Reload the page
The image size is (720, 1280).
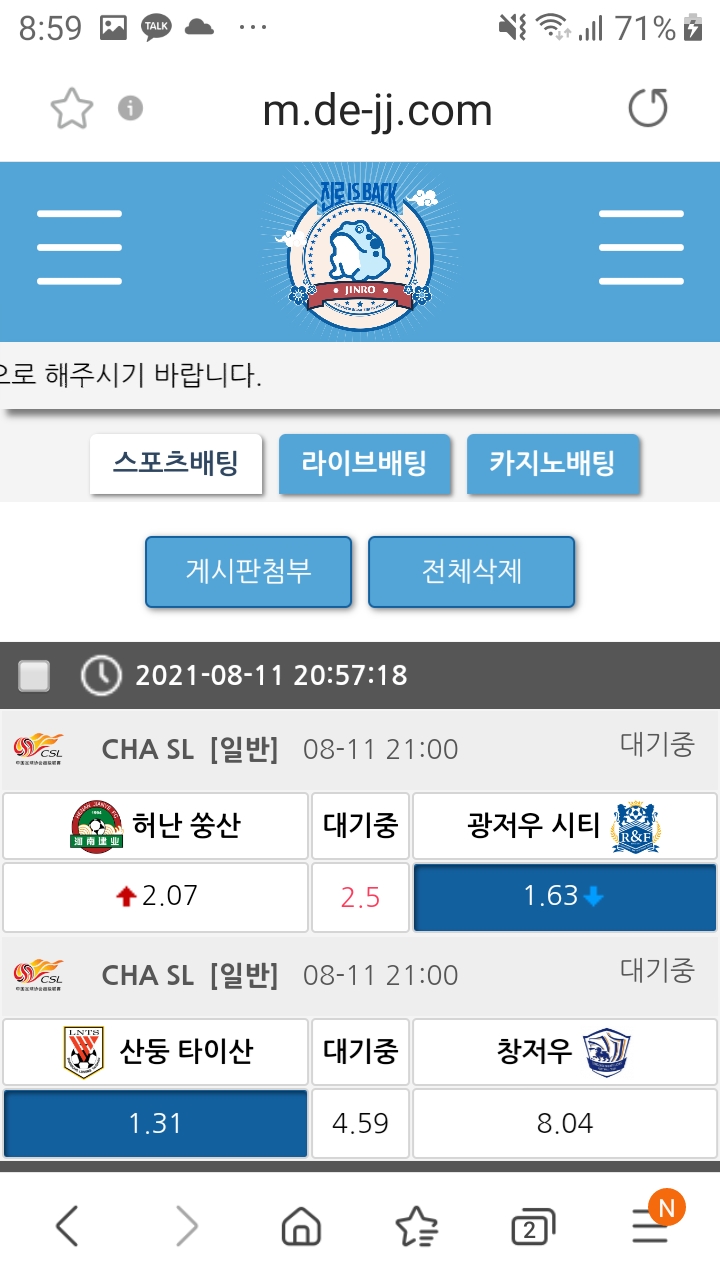[x=647, y=108]
